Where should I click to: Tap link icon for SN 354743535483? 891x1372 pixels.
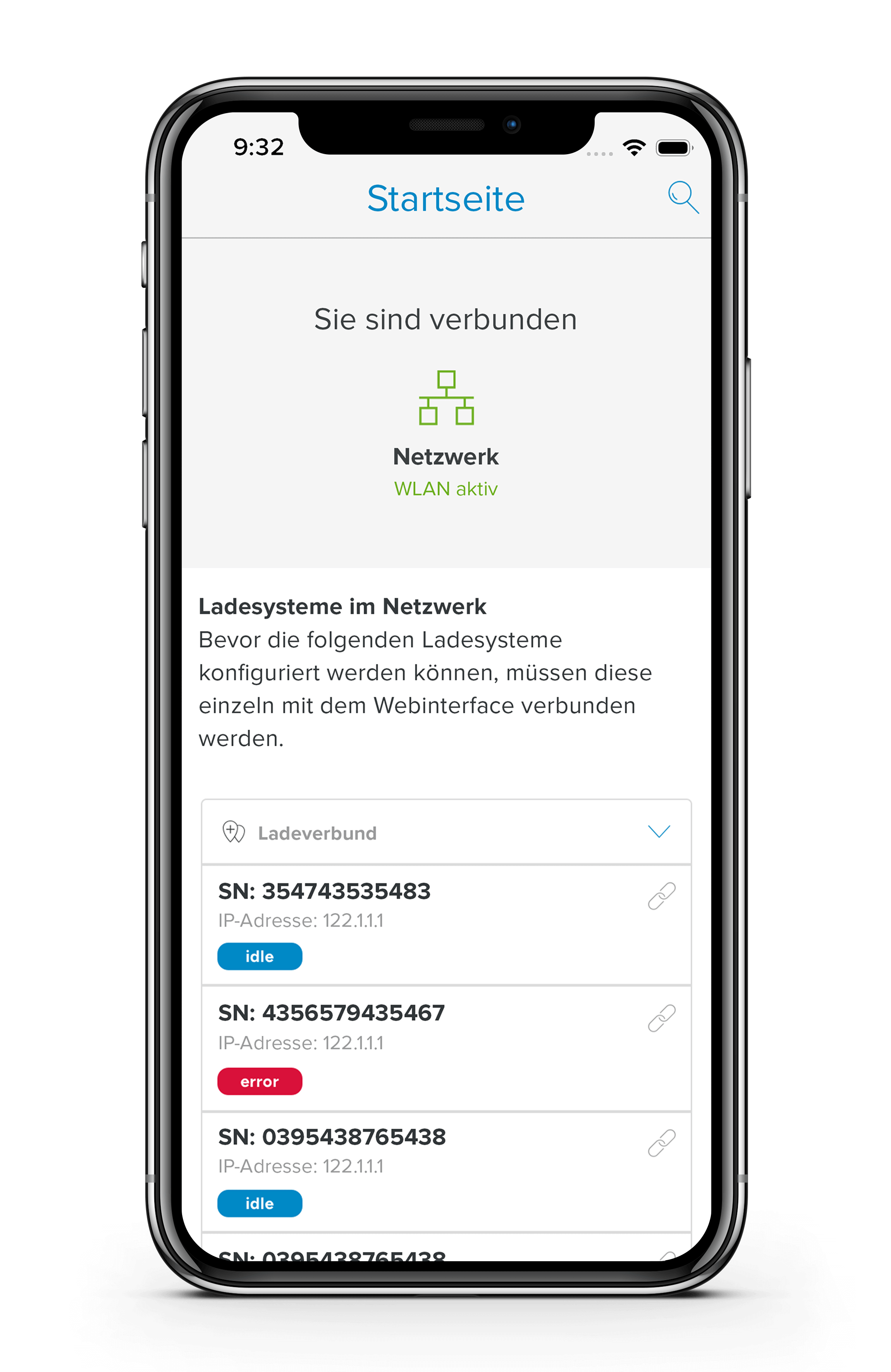661,896
